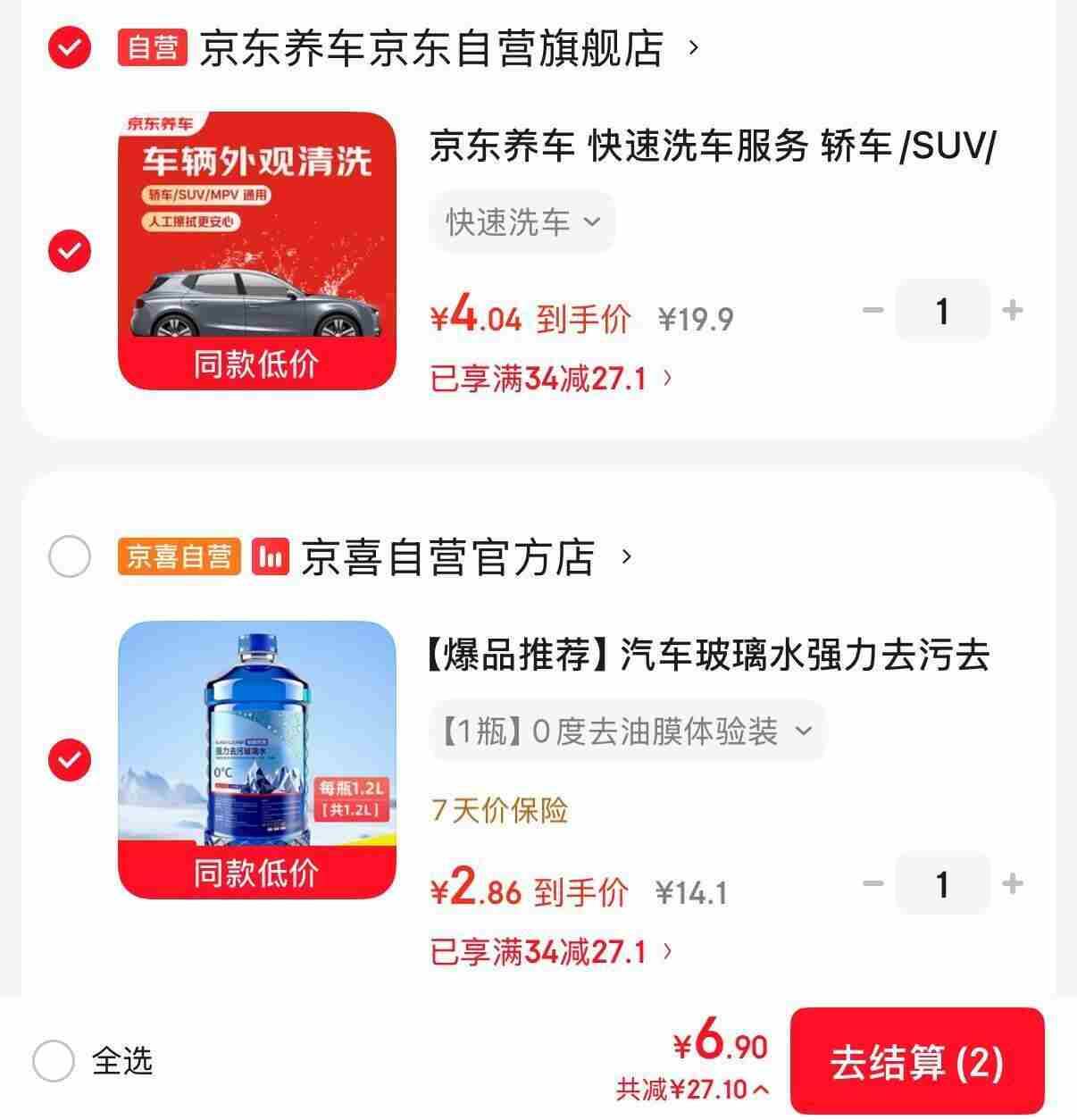View 满34减27.1 promotion for 汽车玻璃水
The height and width of the screenshot is (1120, 1077).
click(x=550, y=952)
